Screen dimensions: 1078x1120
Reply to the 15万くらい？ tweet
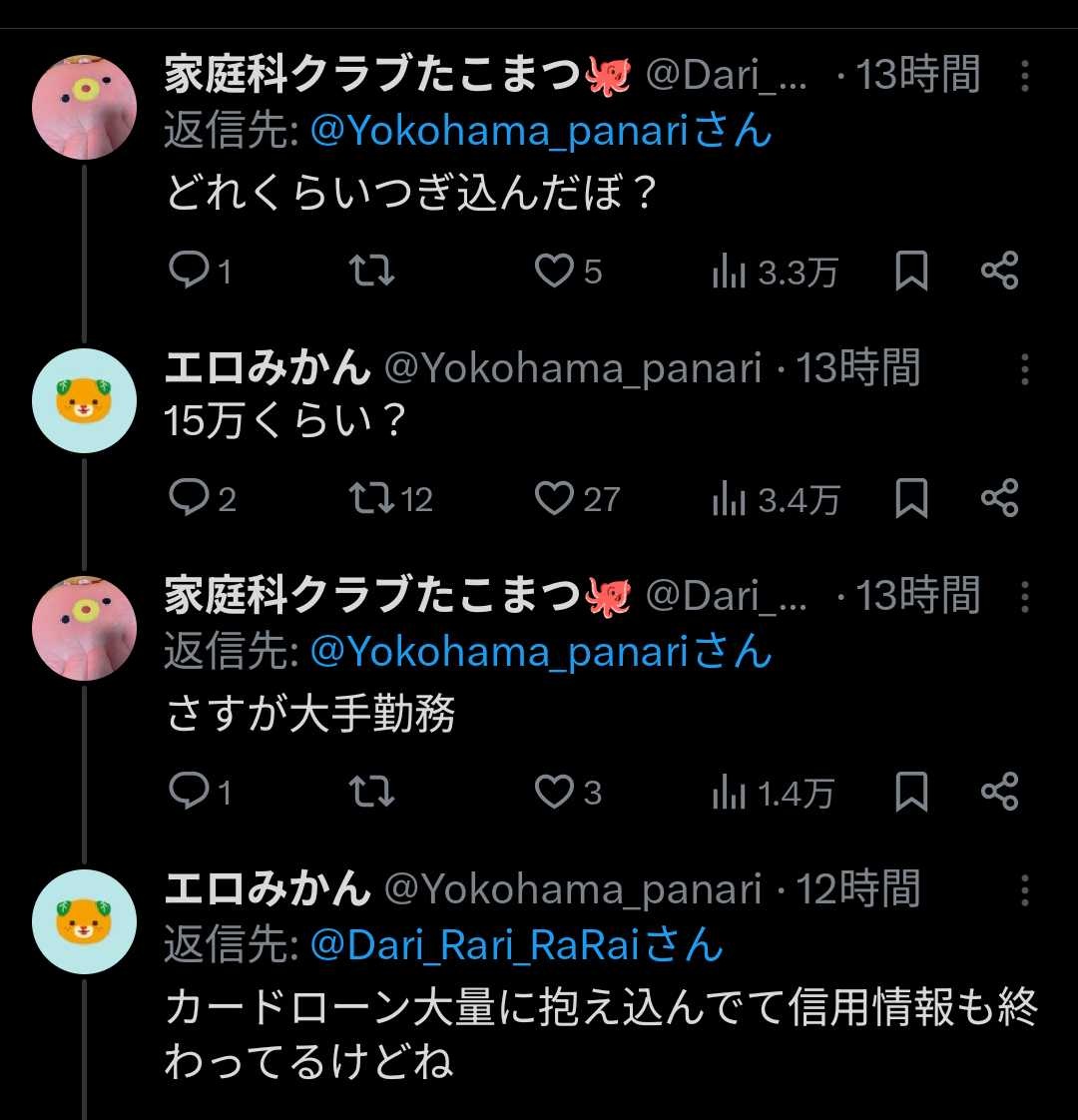pyautogui.click(x=188, y=498)
